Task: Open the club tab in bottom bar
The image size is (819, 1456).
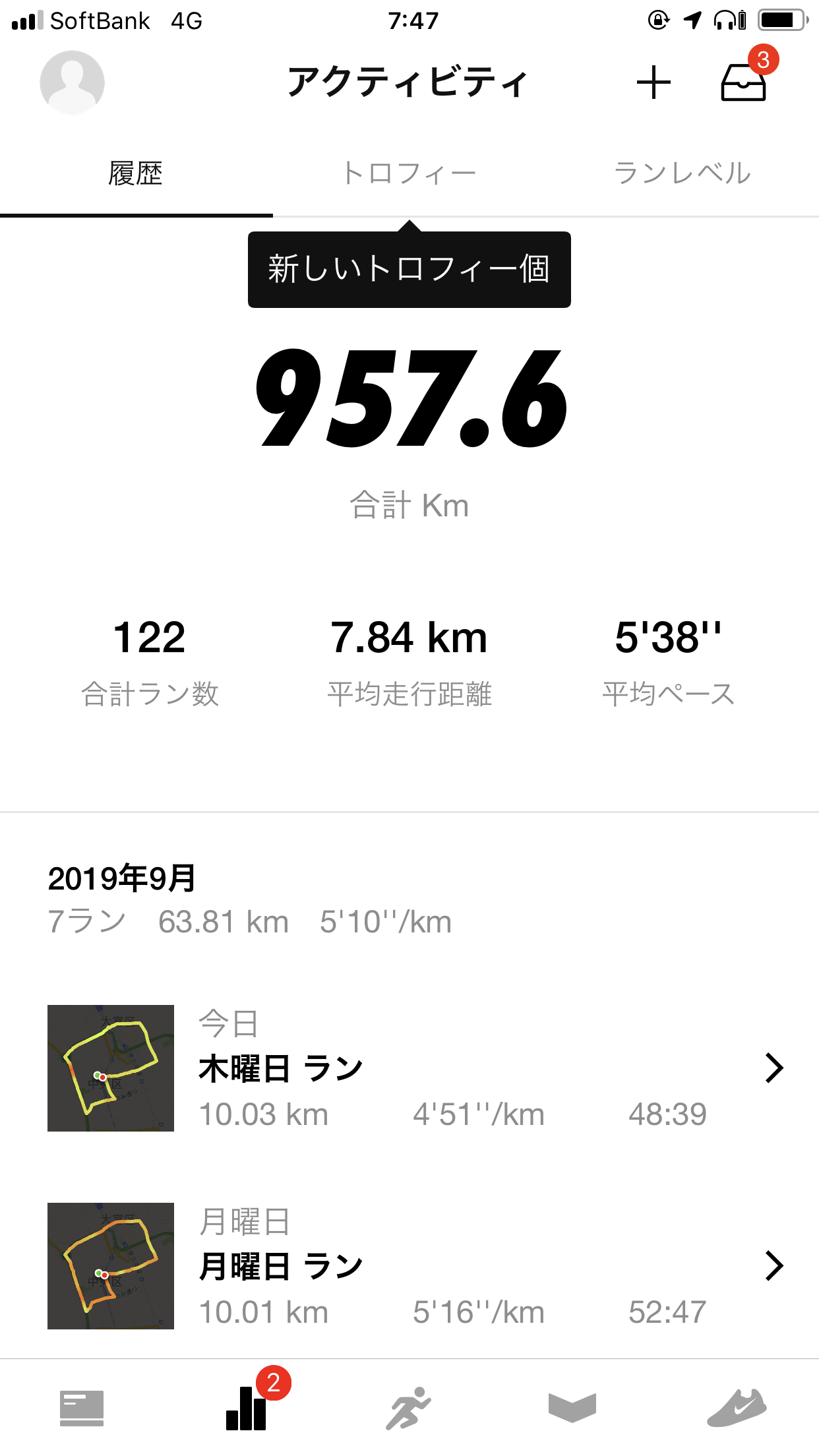Action: [x=572, y=1409]
